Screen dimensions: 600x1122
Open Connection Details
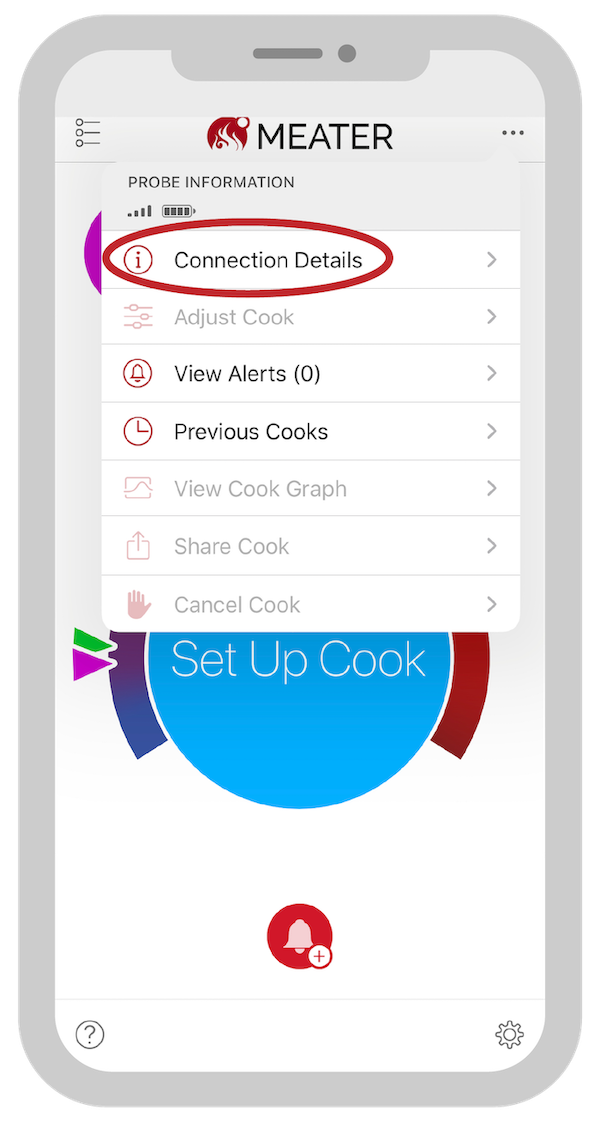click(x=268, y=260)
